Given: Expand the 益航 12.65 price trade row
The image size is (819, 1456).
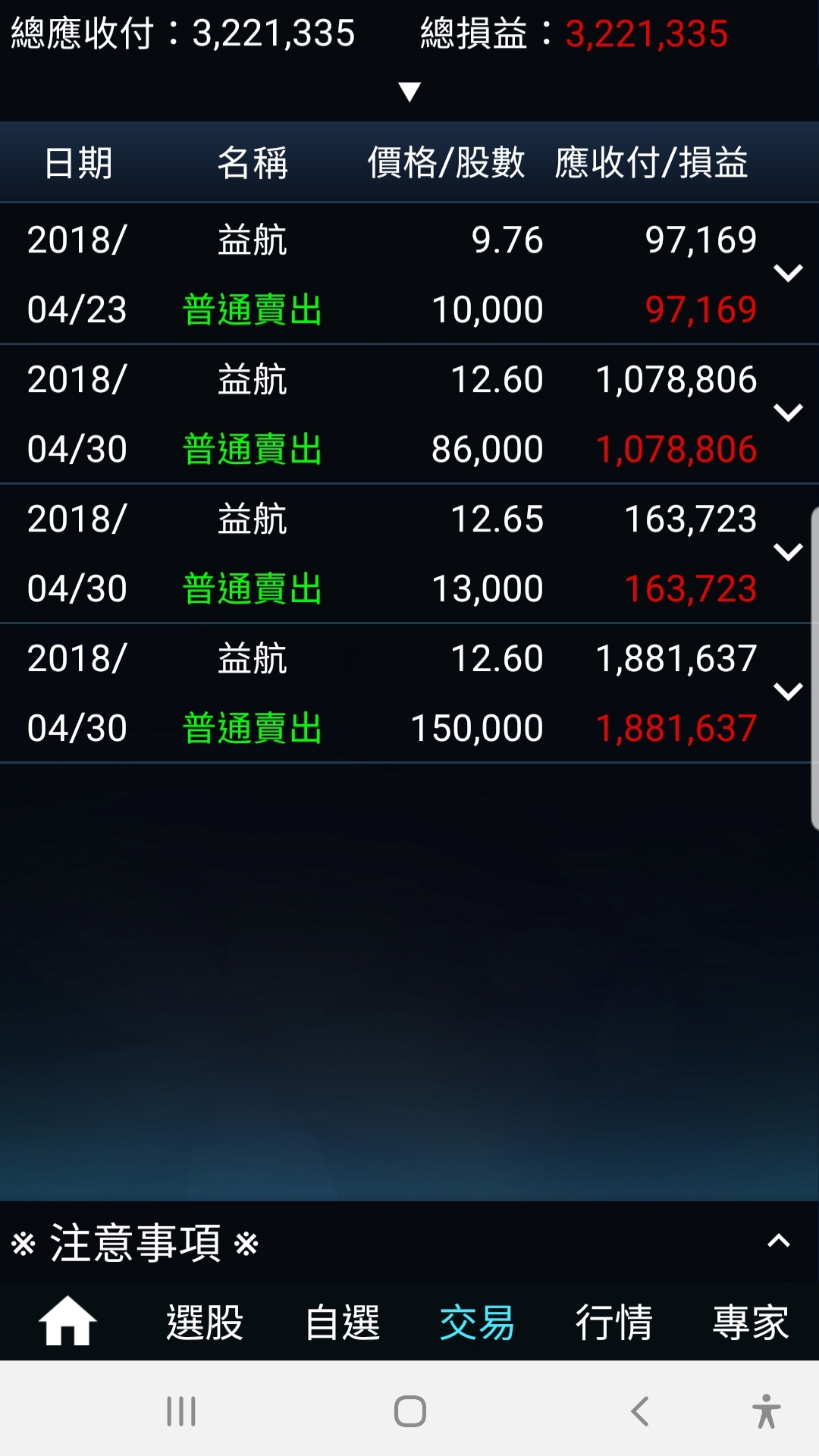Looking at the screenshot, I should pyautogui.click(x=787, y=552).
